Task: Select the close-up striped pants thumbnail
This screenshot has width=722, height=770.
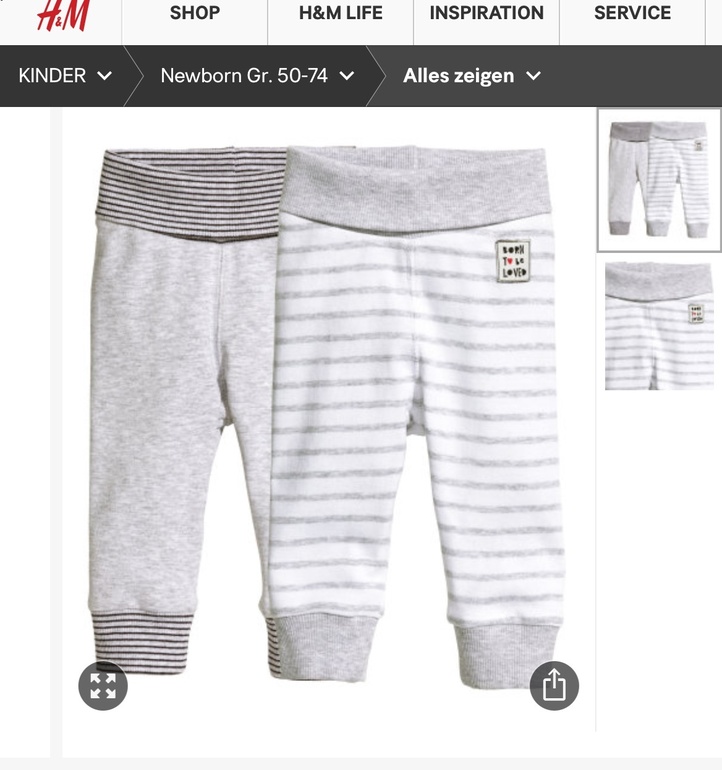Action: 658,326
